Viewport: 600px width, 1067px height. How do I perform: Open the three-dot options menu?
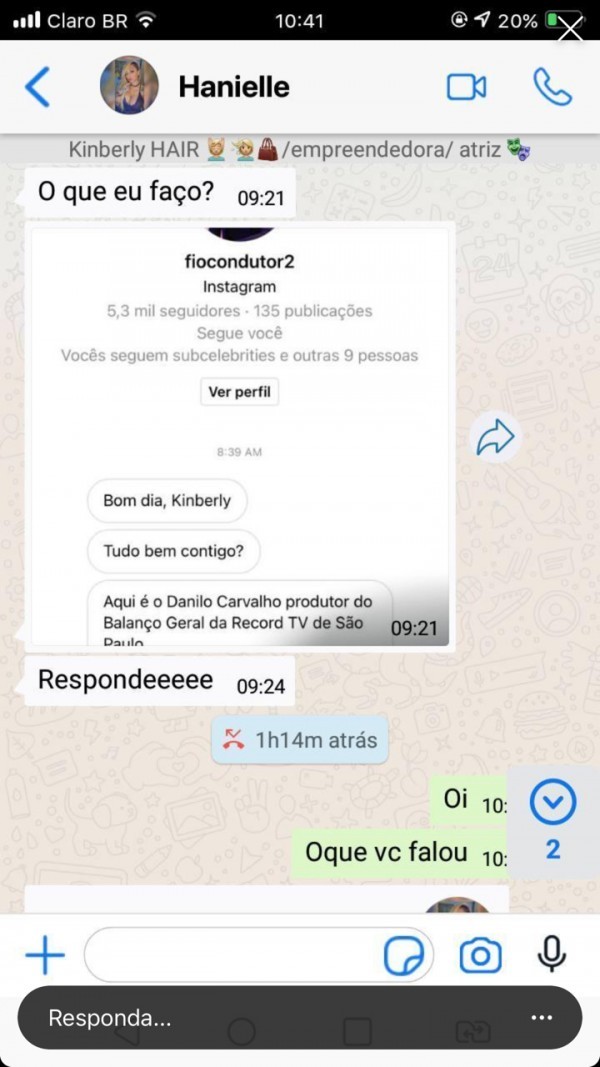click(542, 1018)
